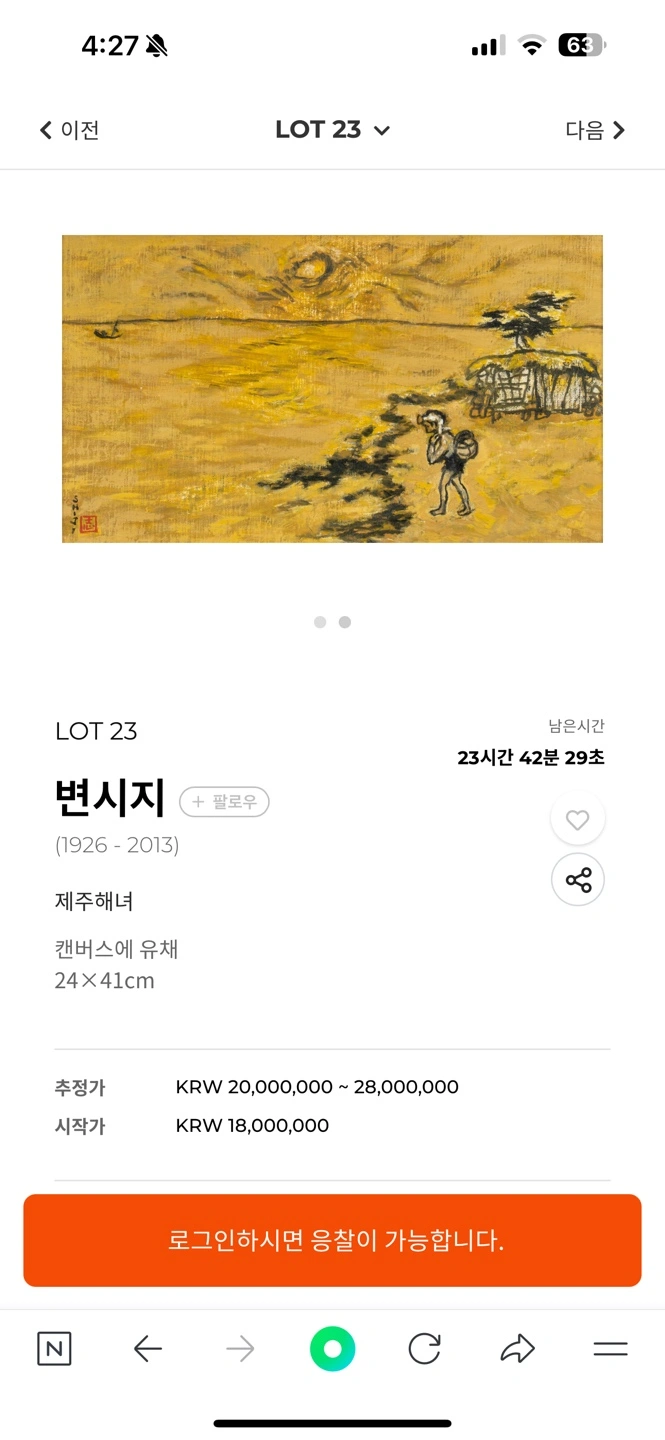Screen dimensions: 665x1440
Task: Follow artist 변시지 with 팔로우 button
Action: (x=224, y=801)
